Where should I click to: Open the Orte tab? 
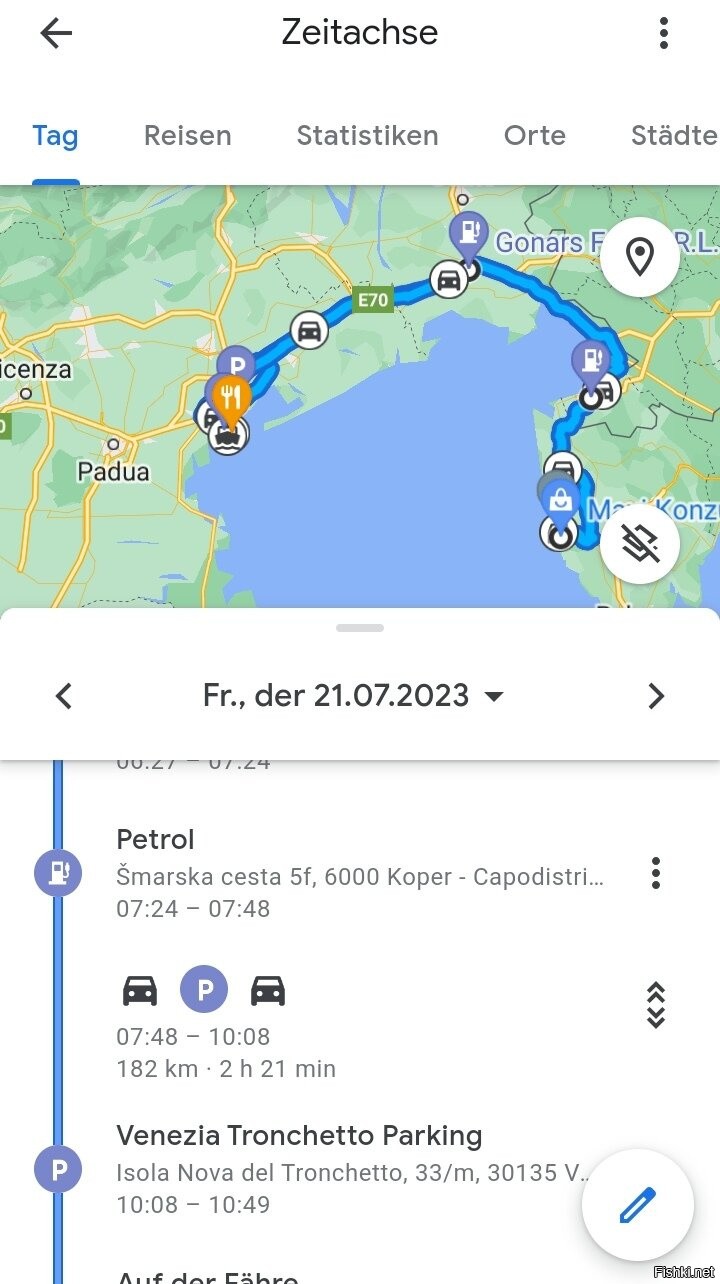point(534,136)
